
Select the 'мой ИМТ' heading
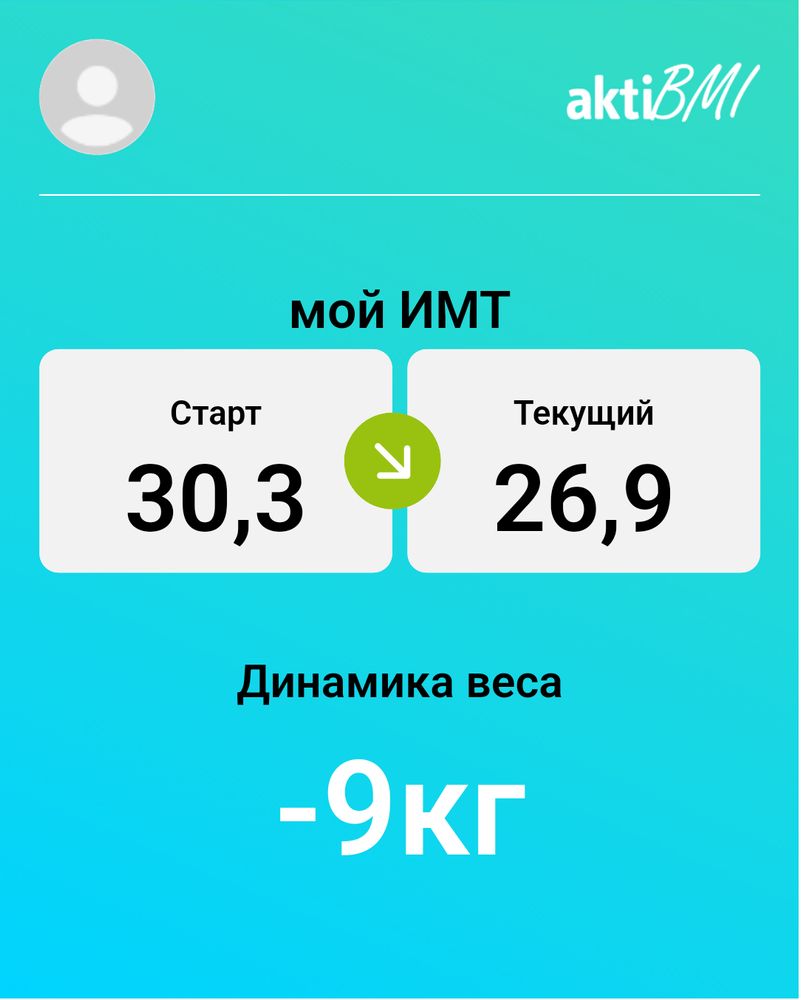click(x=400, y=310)
